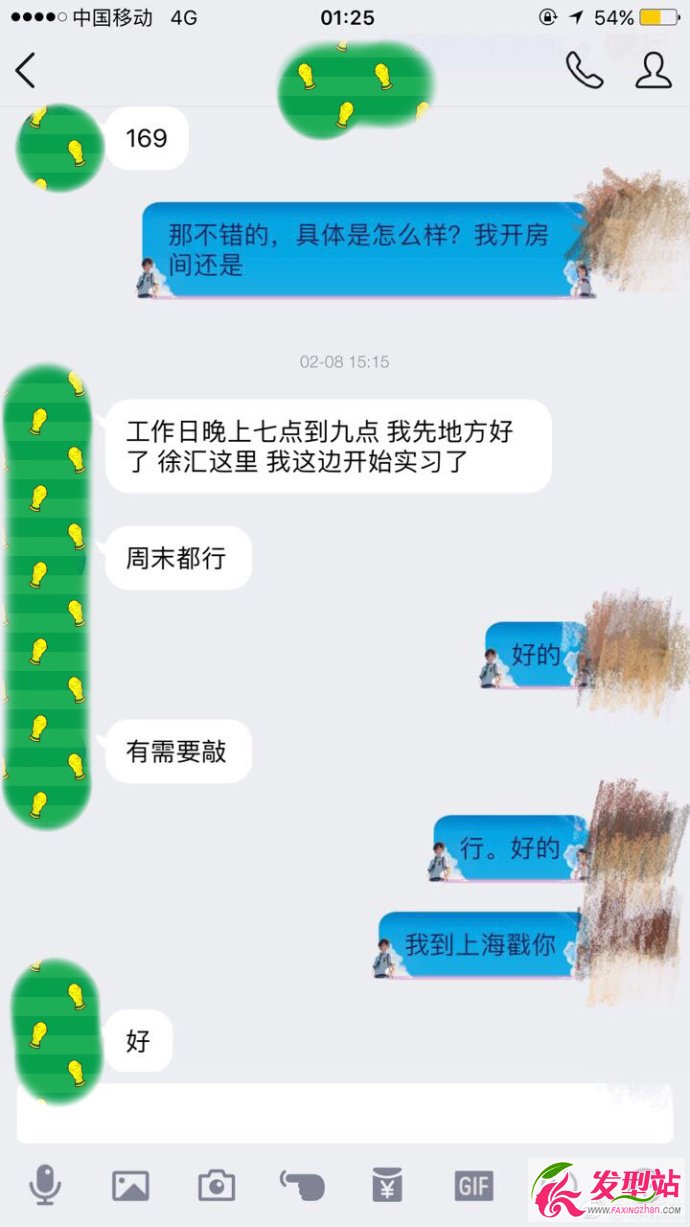Tap the message text input box
Screen dimensions: 690x1227
345,1113
